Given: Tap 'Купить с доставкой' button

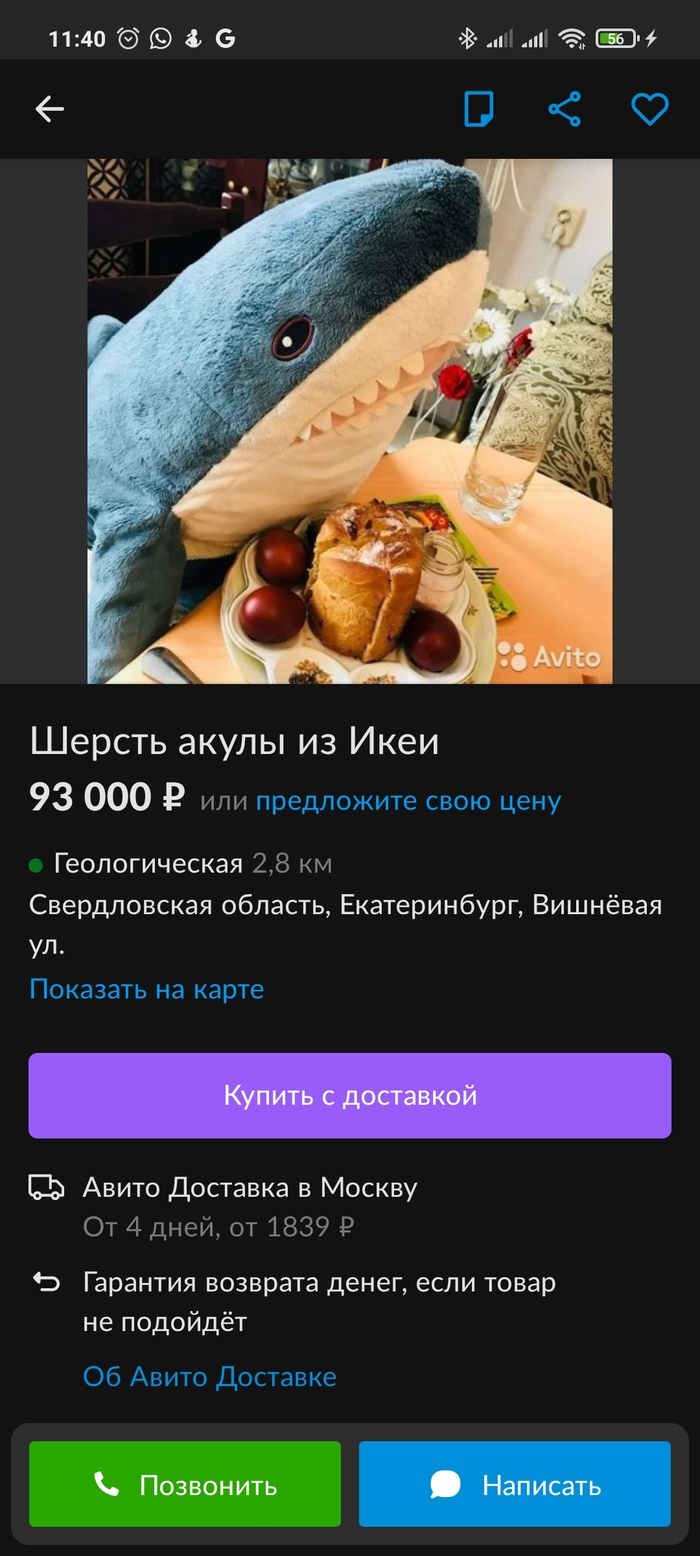Looking at the screenshot, I should [x=350, y=1095].
